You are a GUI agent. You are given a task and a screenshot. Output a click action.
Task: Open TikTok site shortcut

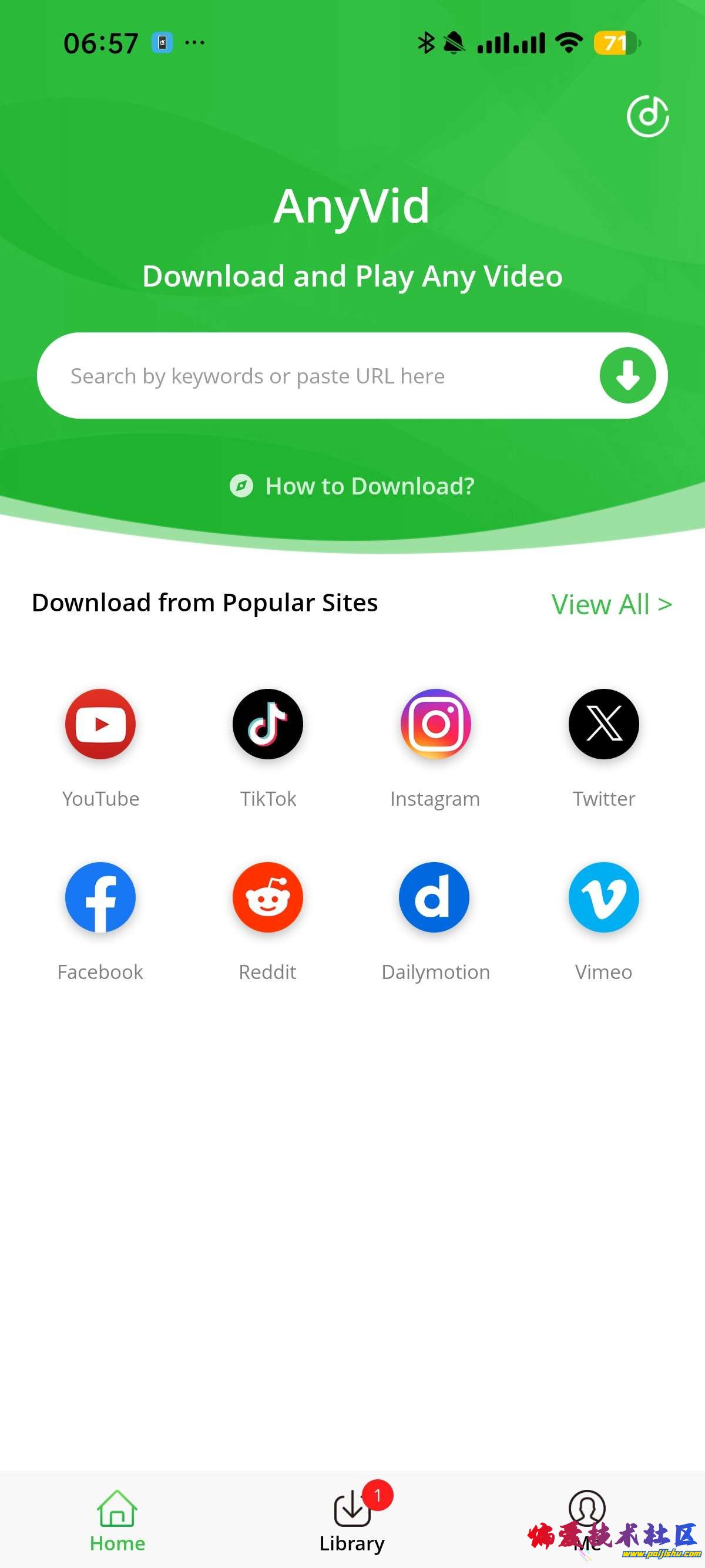[x=268, y=724]
